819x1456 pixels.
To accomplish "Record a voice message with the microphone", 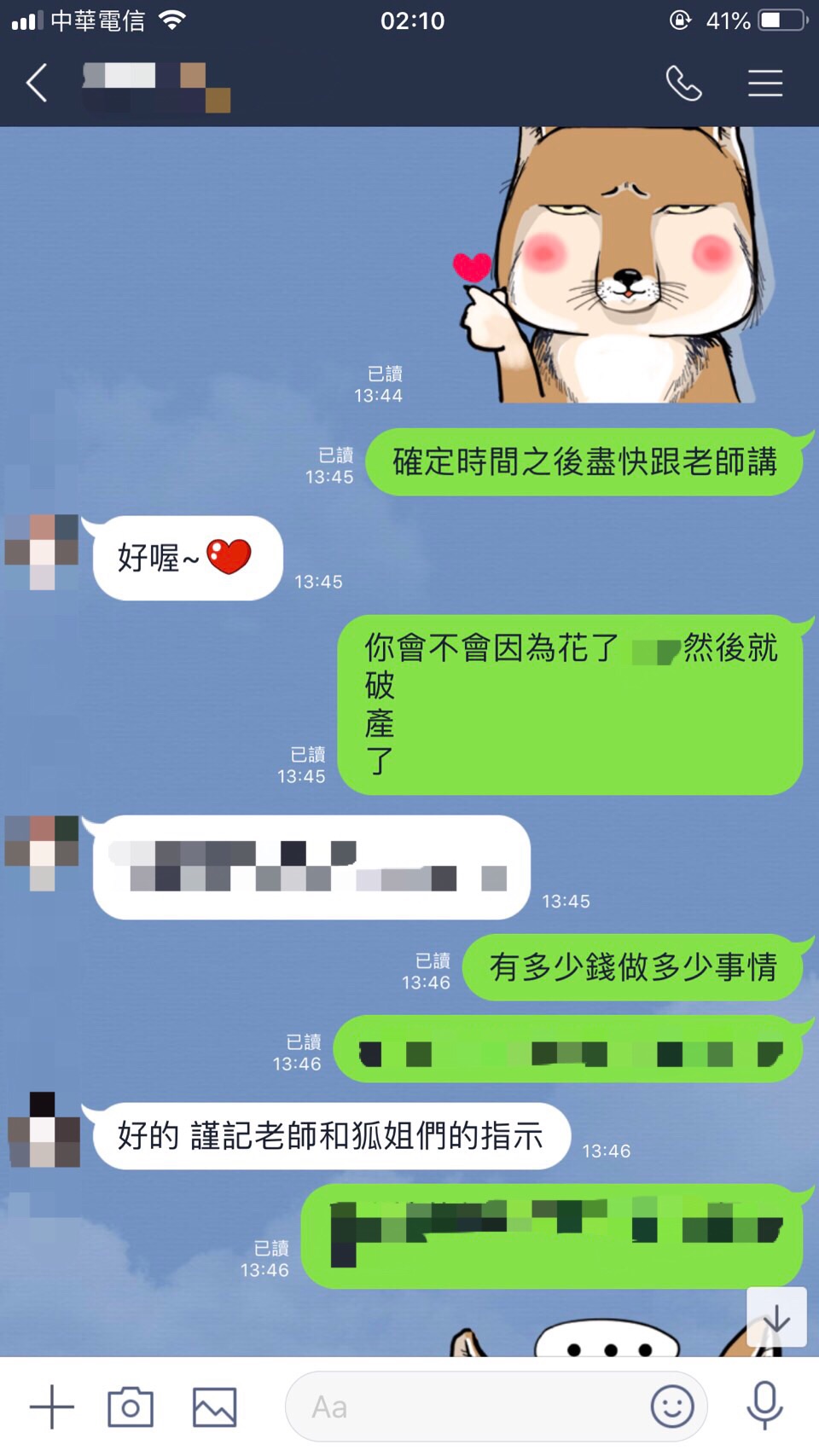I will (x=764, y=1405).
